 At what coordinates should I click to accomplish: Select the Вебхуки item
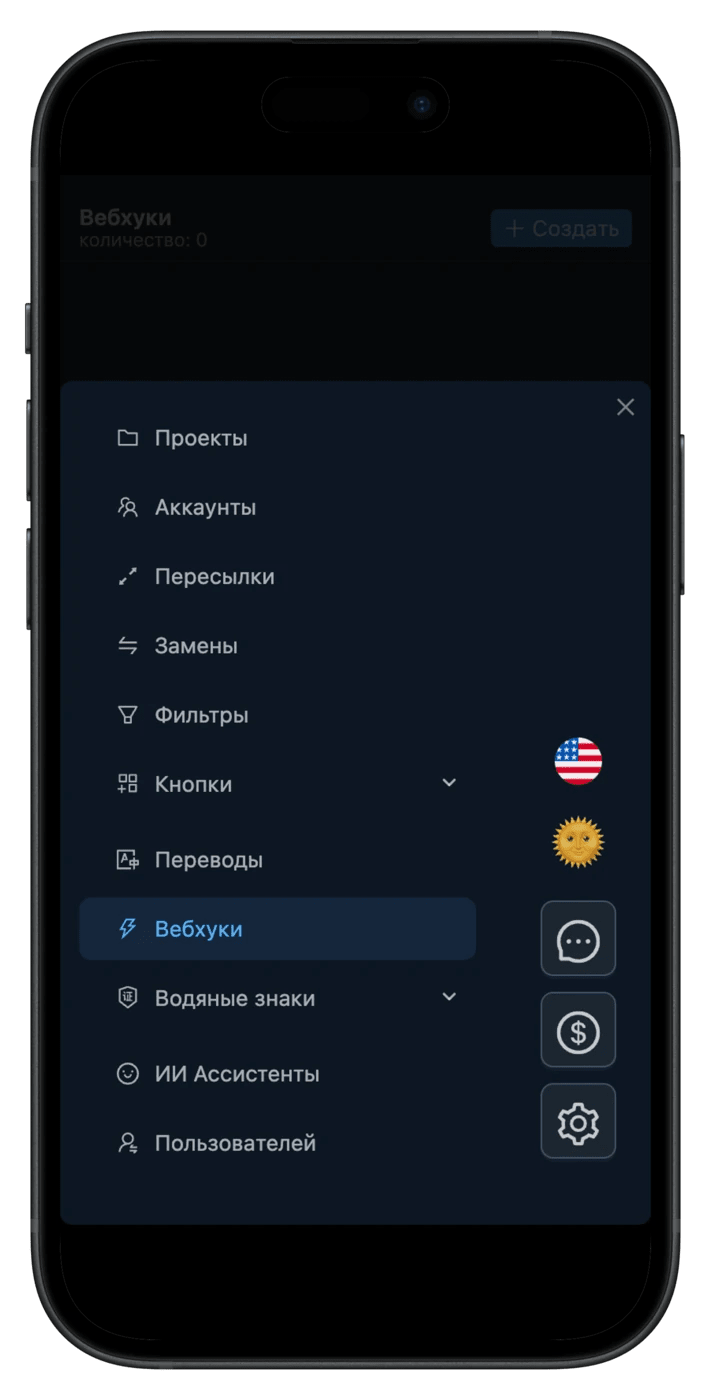click(x=198, y=929)
